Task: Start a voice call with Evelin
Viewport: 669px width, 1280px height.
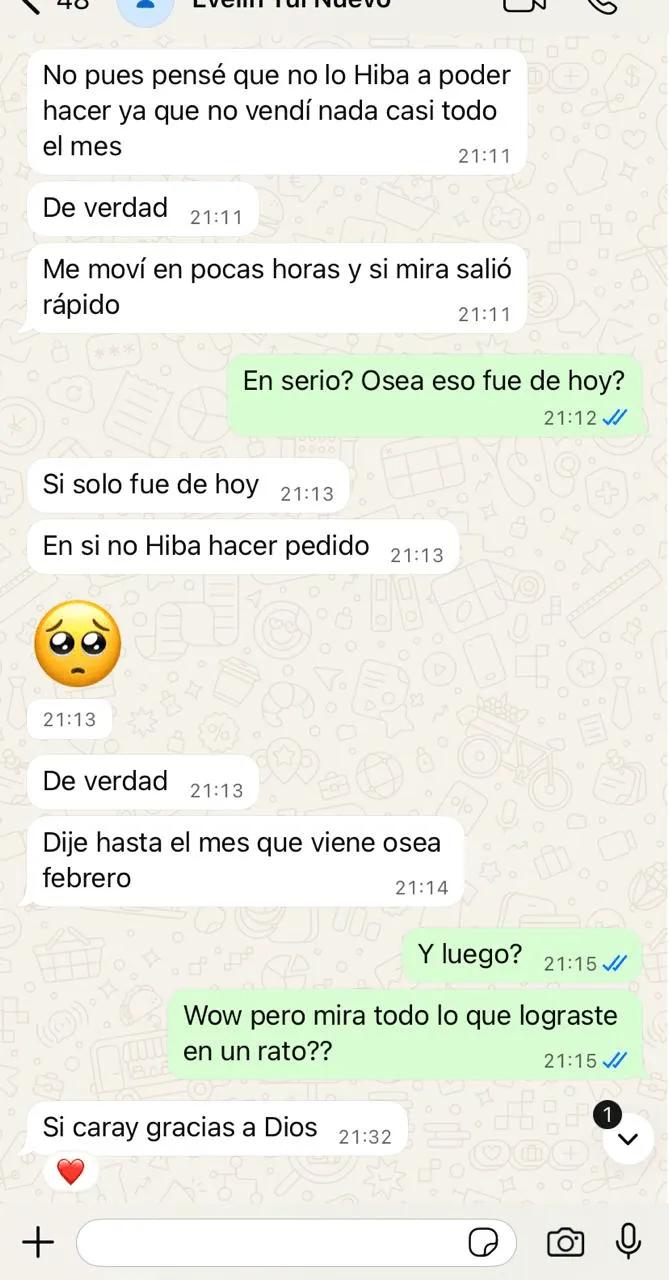Action: (604, 5)
